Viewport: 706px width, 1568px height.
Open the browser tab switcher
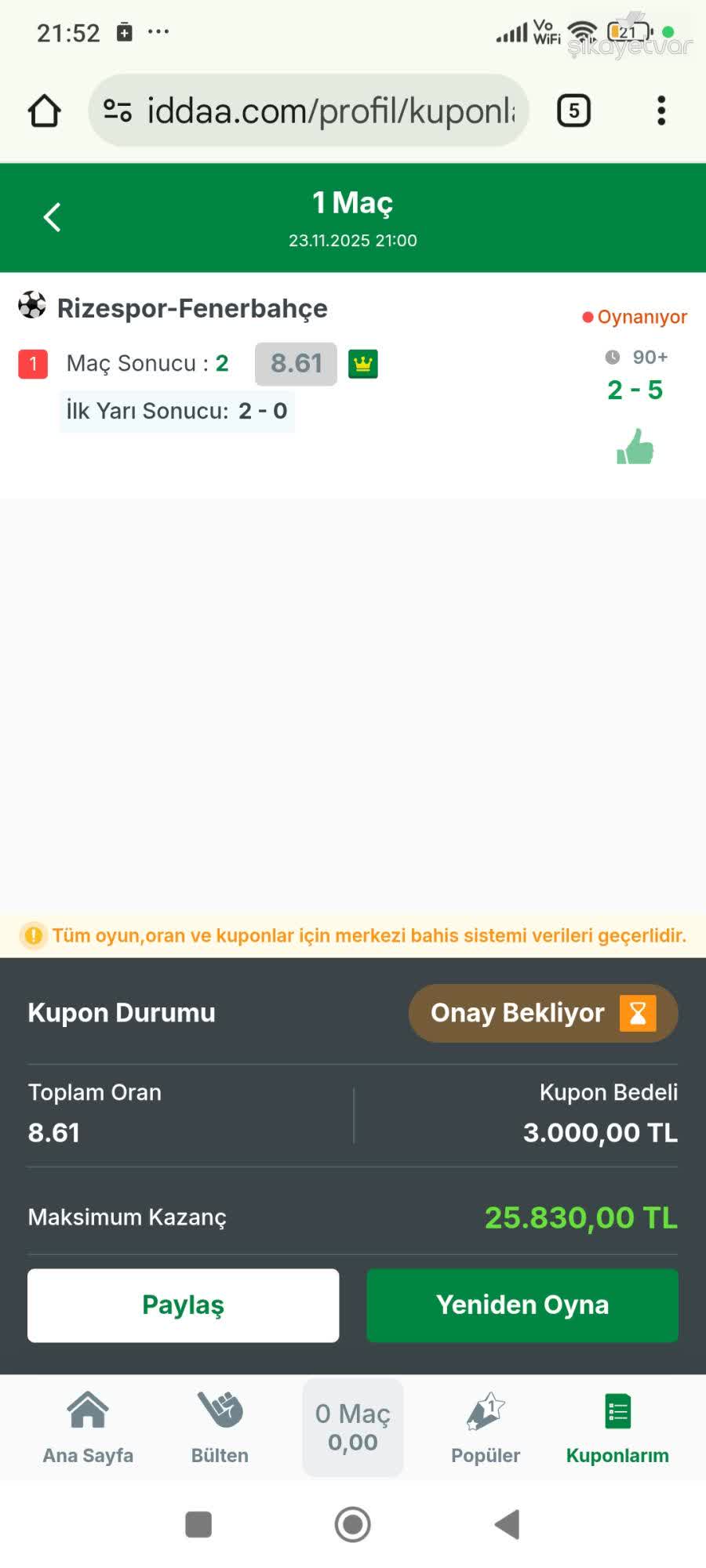point(573,111)
